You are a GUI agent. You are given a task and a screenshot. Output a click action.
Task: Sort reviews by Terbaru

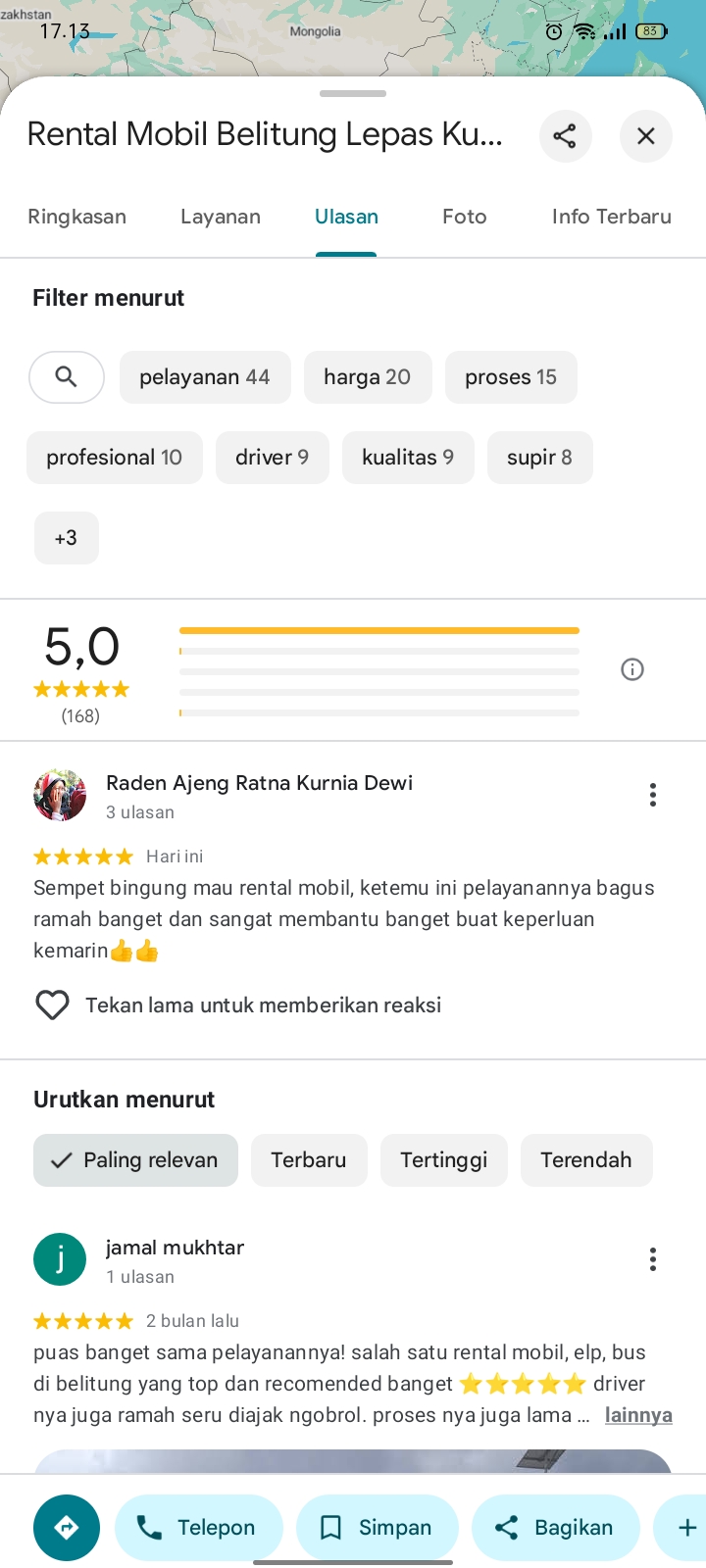pos(309,1160)
